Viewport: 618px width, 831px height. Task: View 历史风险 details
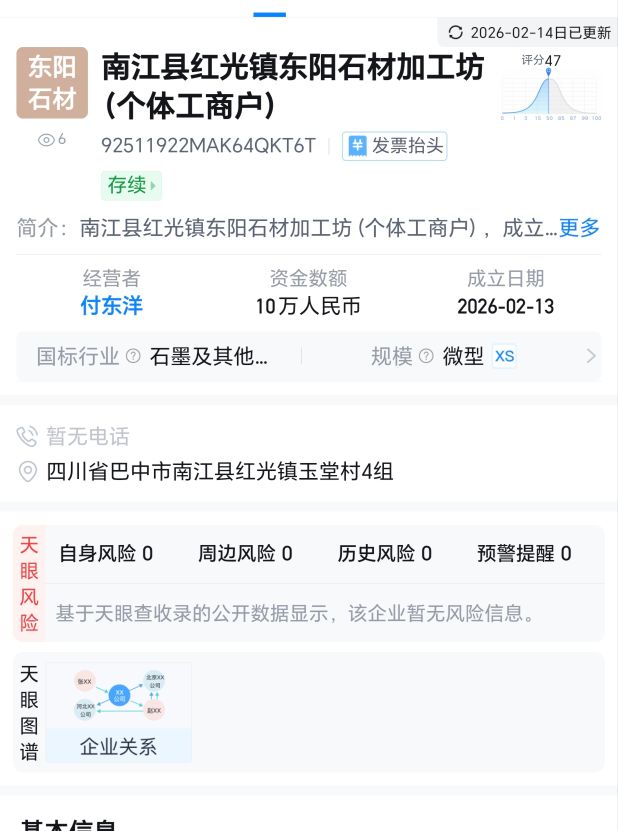[385, 554]
